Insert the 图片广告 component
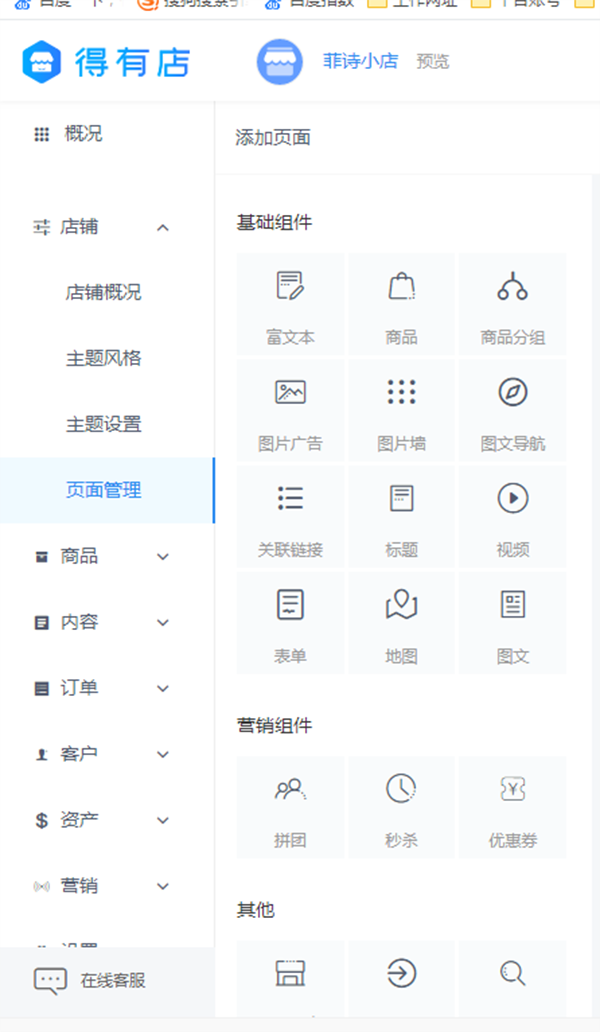This screenshot has width=600, height=1032. tap(290, 411)
